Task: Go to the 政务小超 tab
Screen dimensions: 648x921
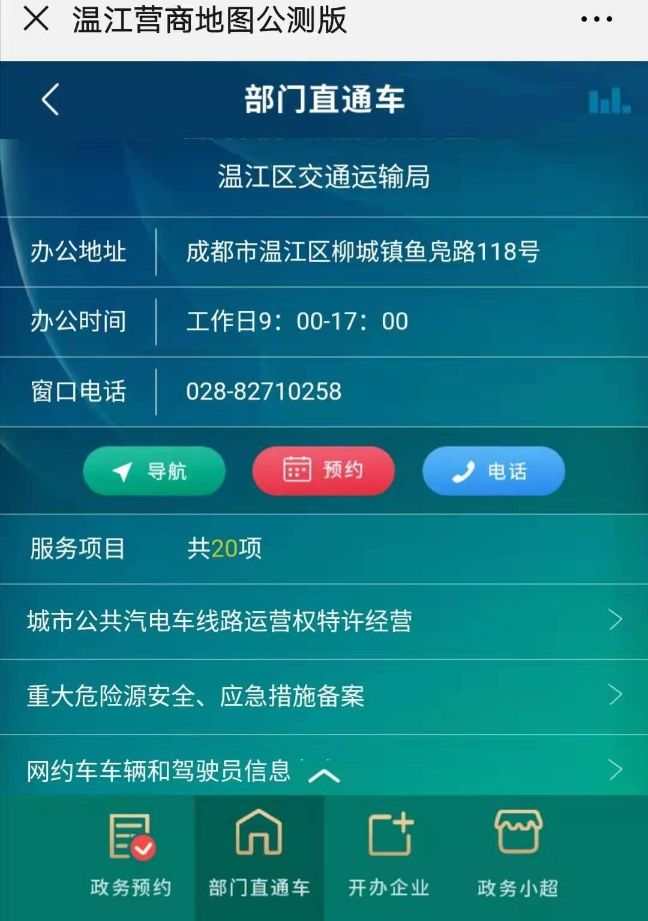Action: [517, 856]
